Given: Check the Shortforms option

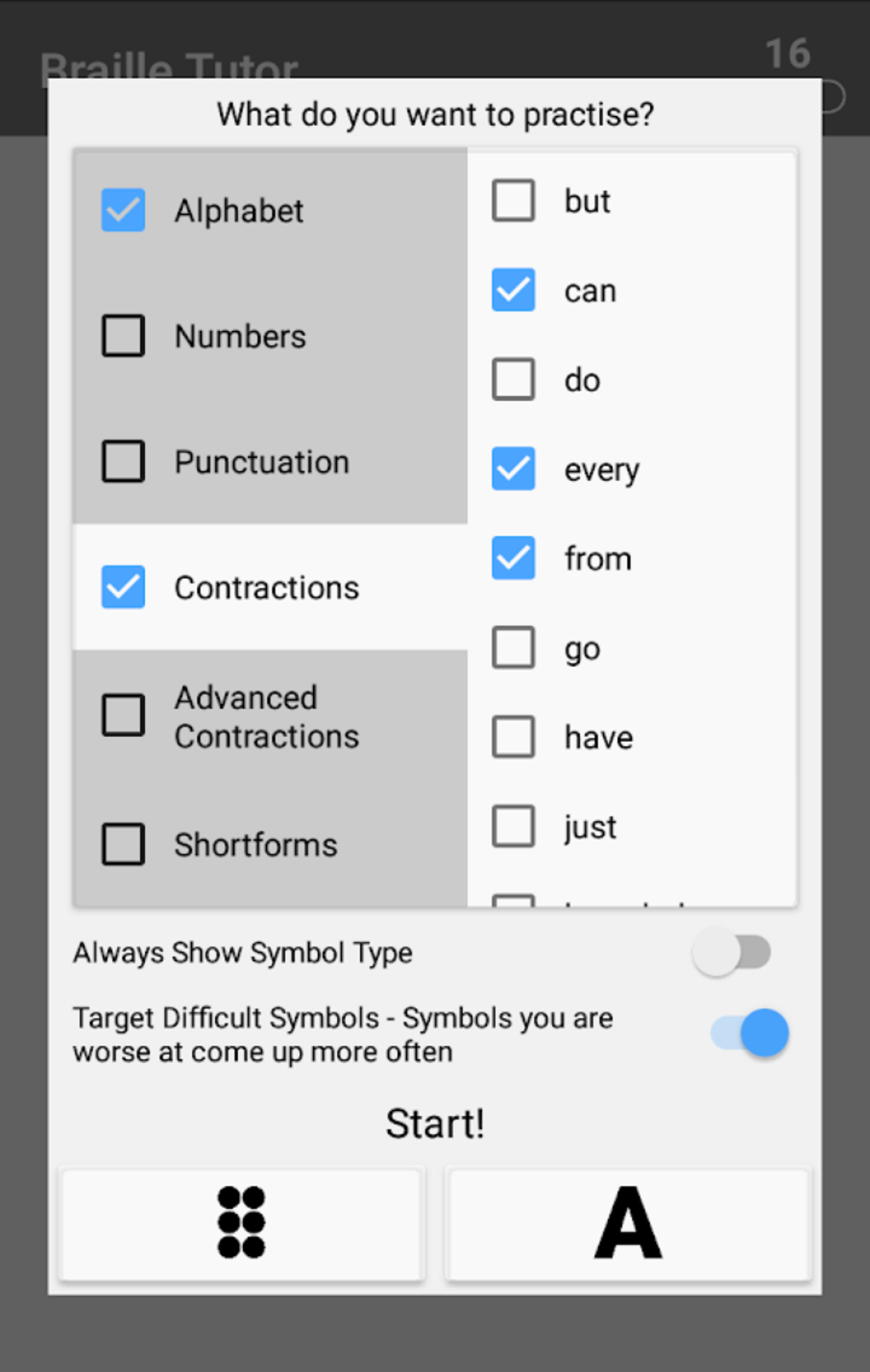Looking at the screenshot, I should (123, 844).
